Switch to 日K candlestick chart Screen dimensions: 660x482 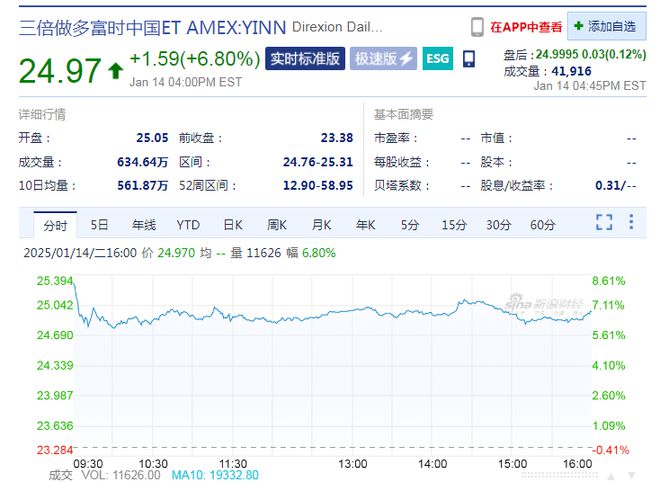[x=232, y=224]
